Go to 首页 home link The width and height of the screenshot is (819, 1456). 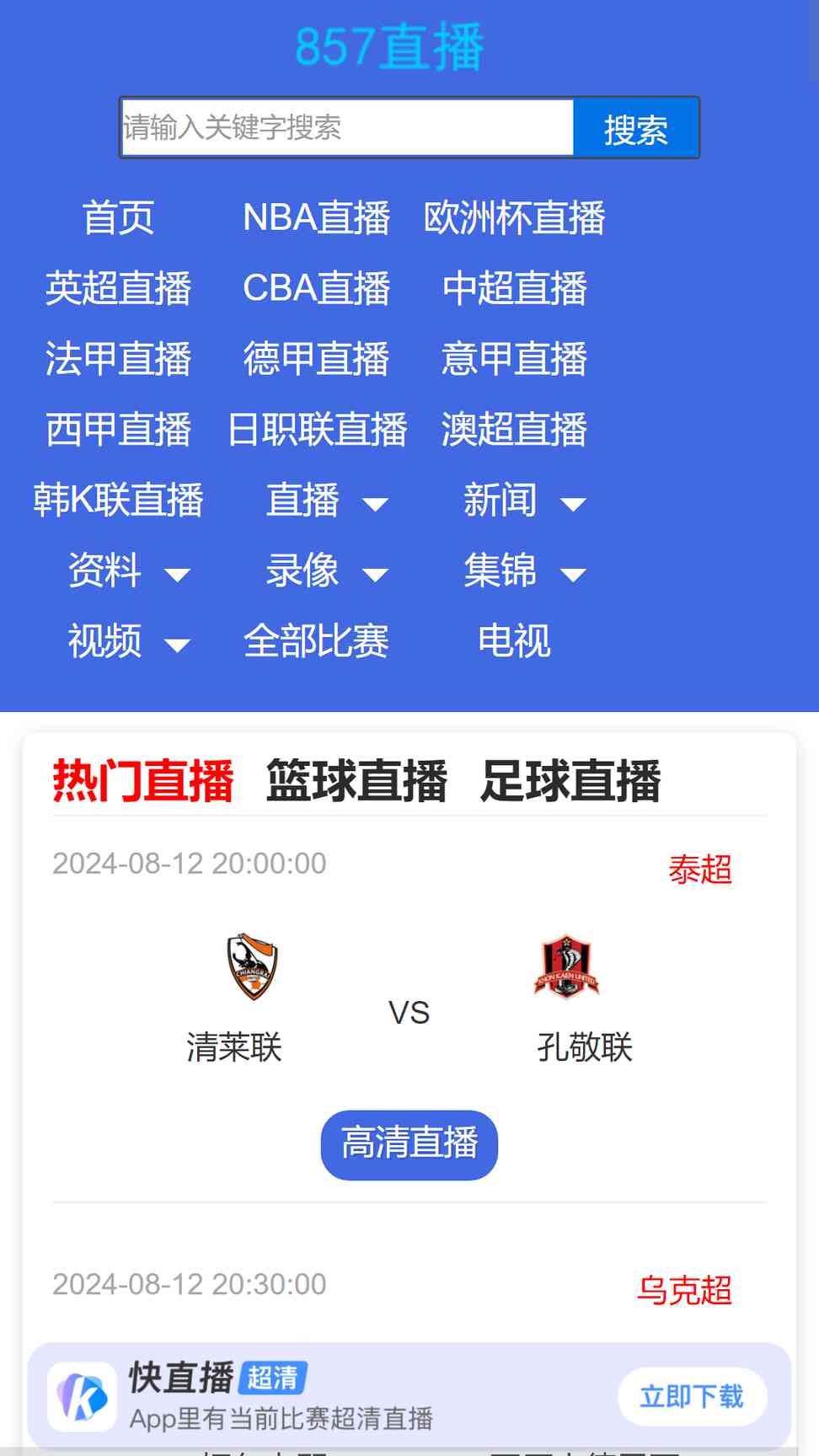tap(118, 218)
